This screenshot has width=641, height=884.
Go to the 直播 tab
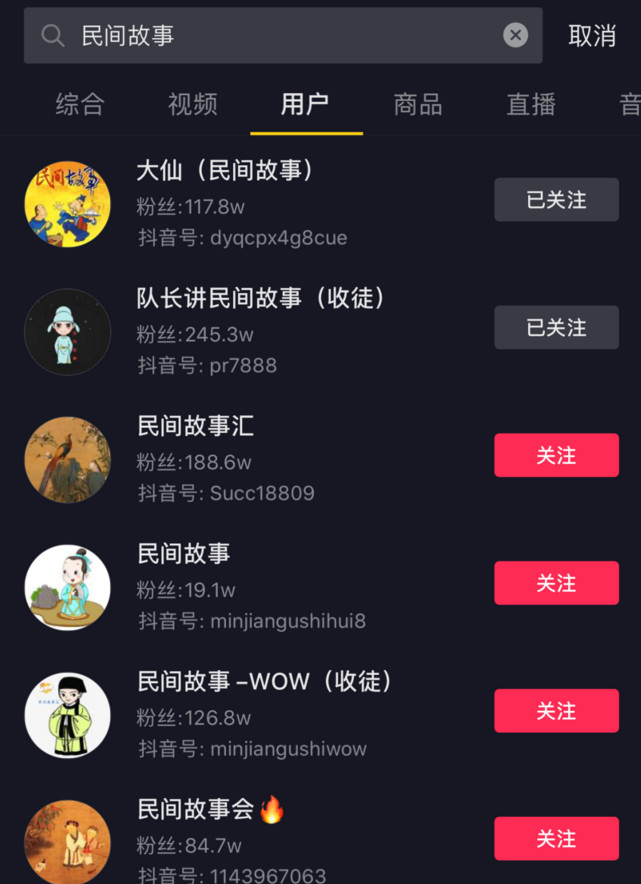(x=531, y=104)
